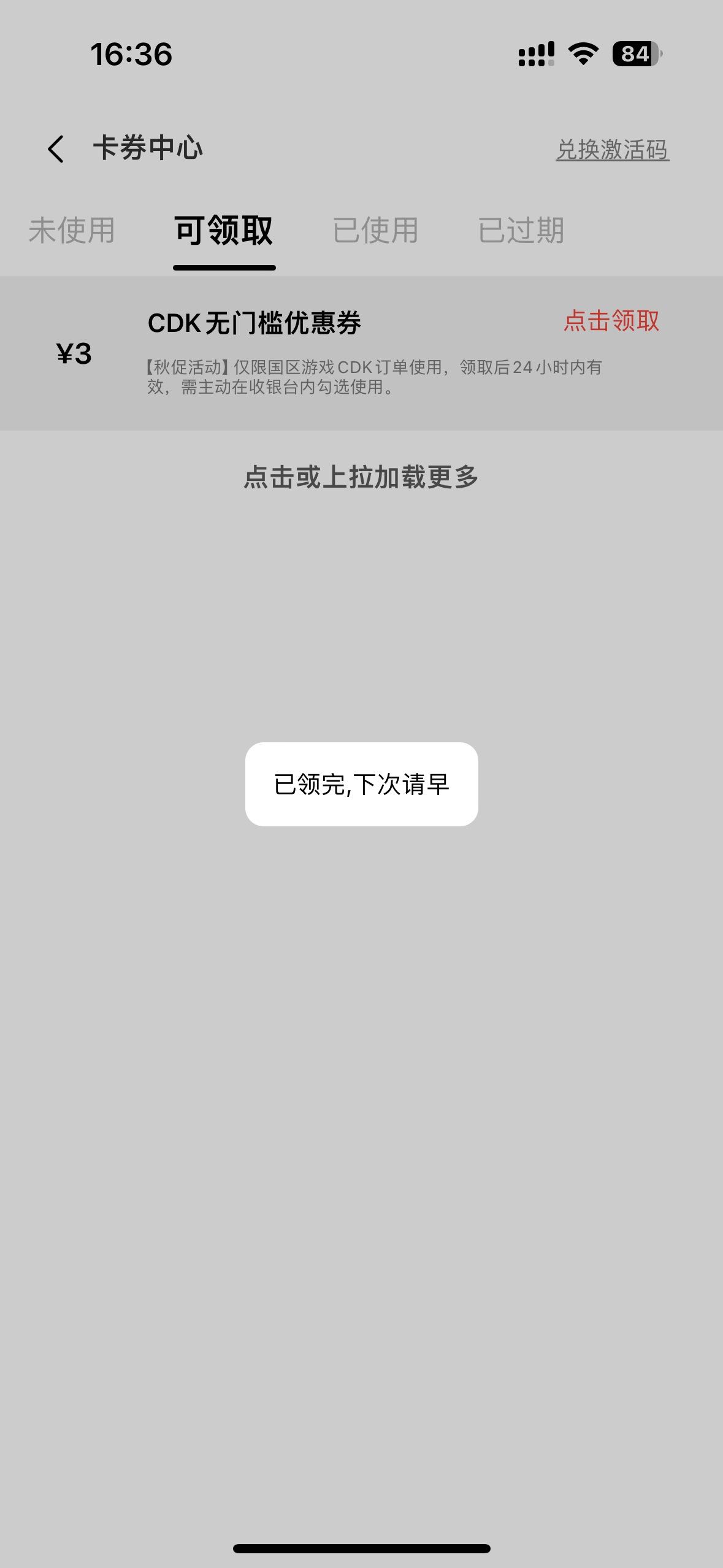This screenshot has height=1568, width=723.
Task: Load more via 点击或上拉加载更多
Action: [361, 477]
